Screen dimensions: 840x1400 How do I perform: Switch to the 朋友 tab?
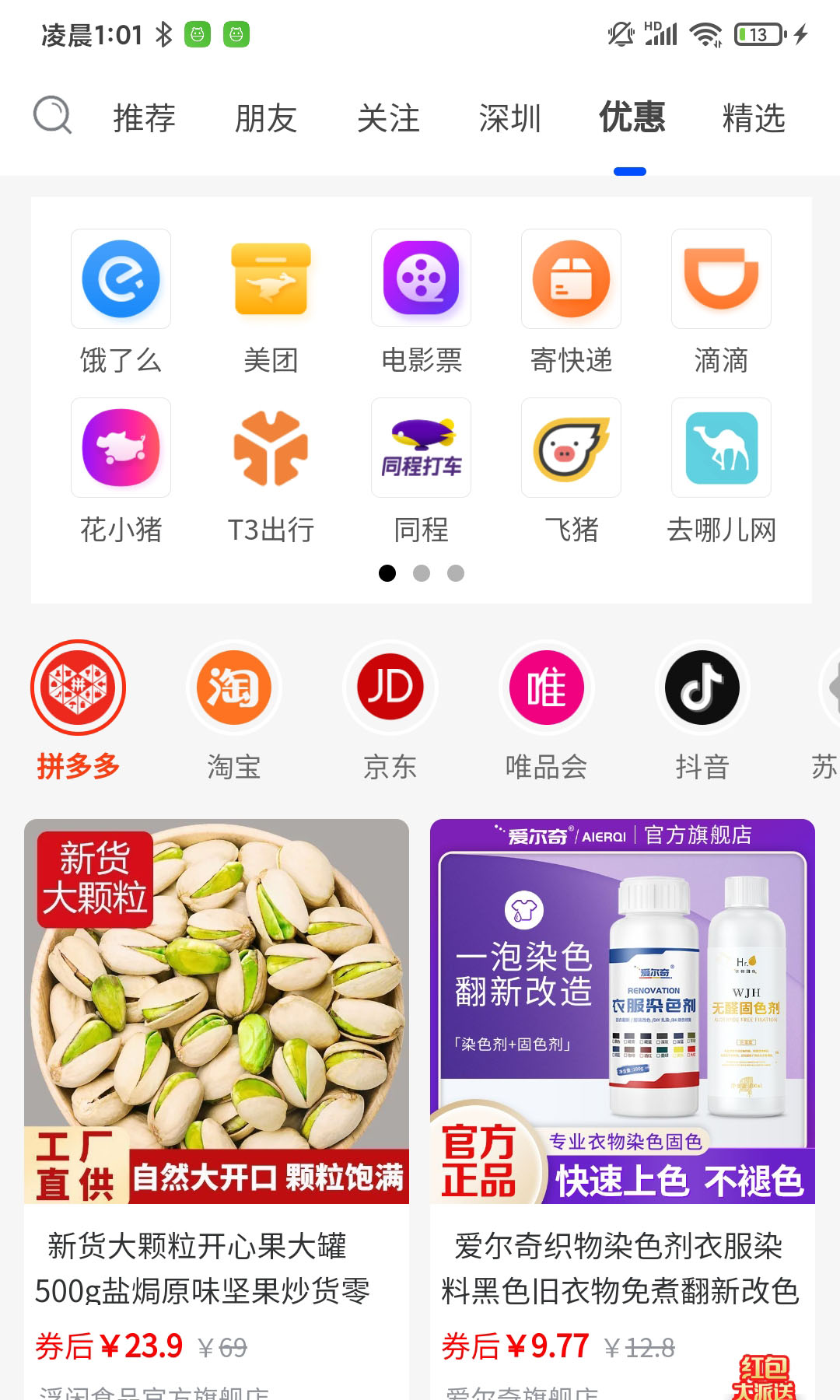tap(266, 118)
